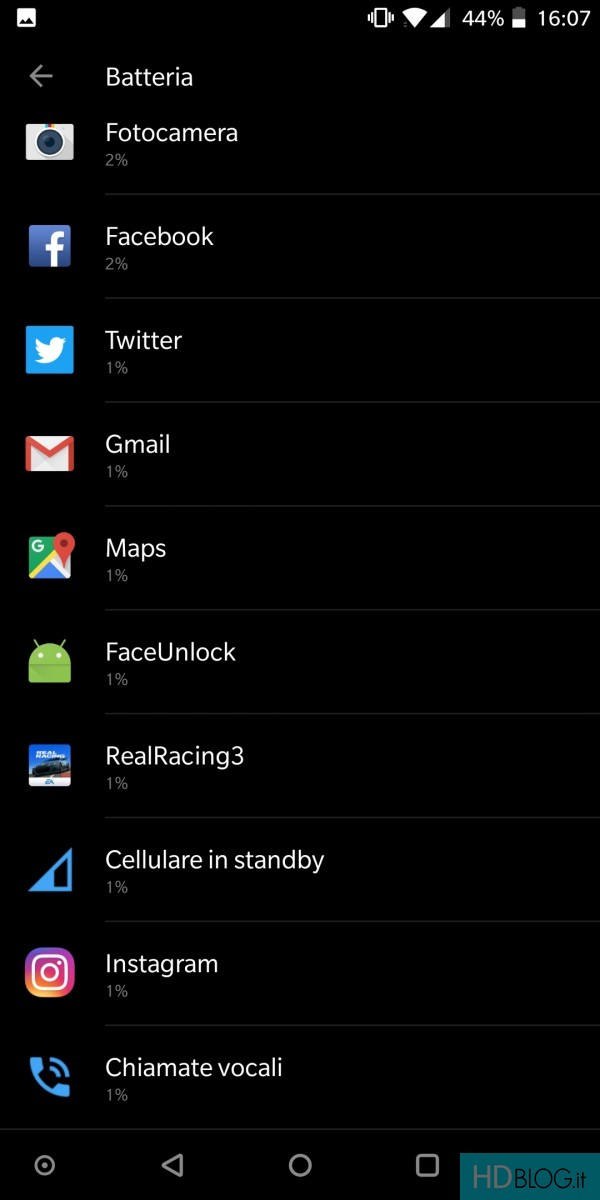Tap the FaceUnlock entry
The image size is (600, 1200).
coord(300,663)
